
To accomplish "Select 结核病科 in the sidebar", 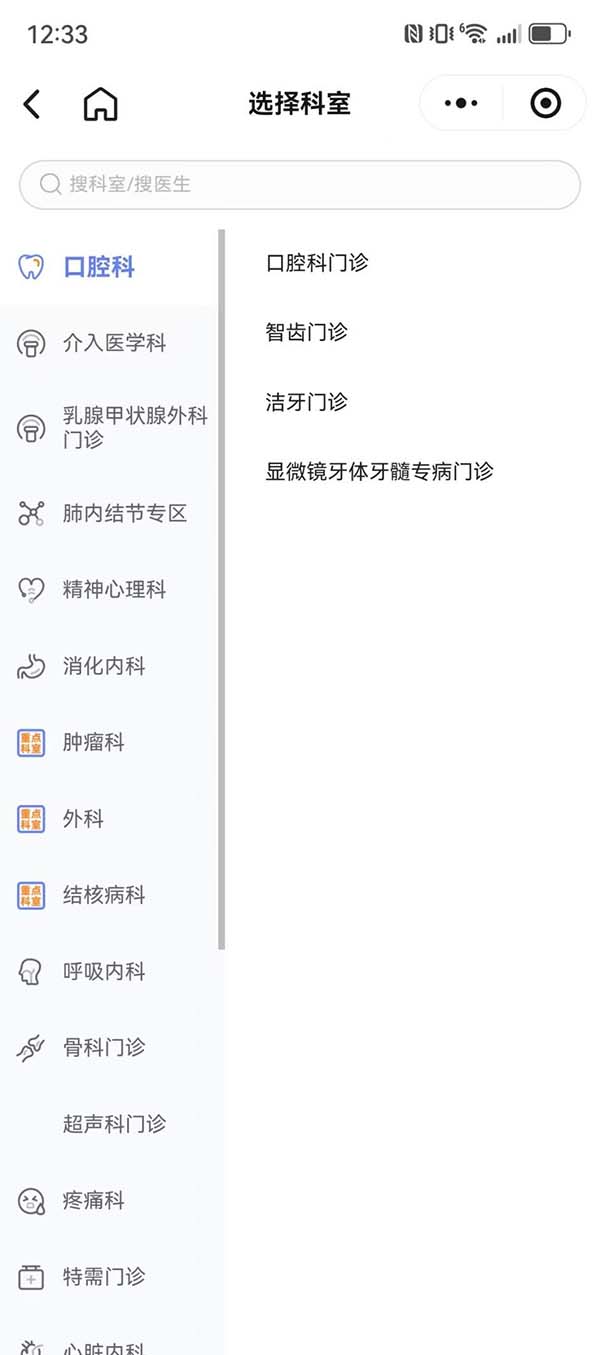I will [x=104, y=895].
